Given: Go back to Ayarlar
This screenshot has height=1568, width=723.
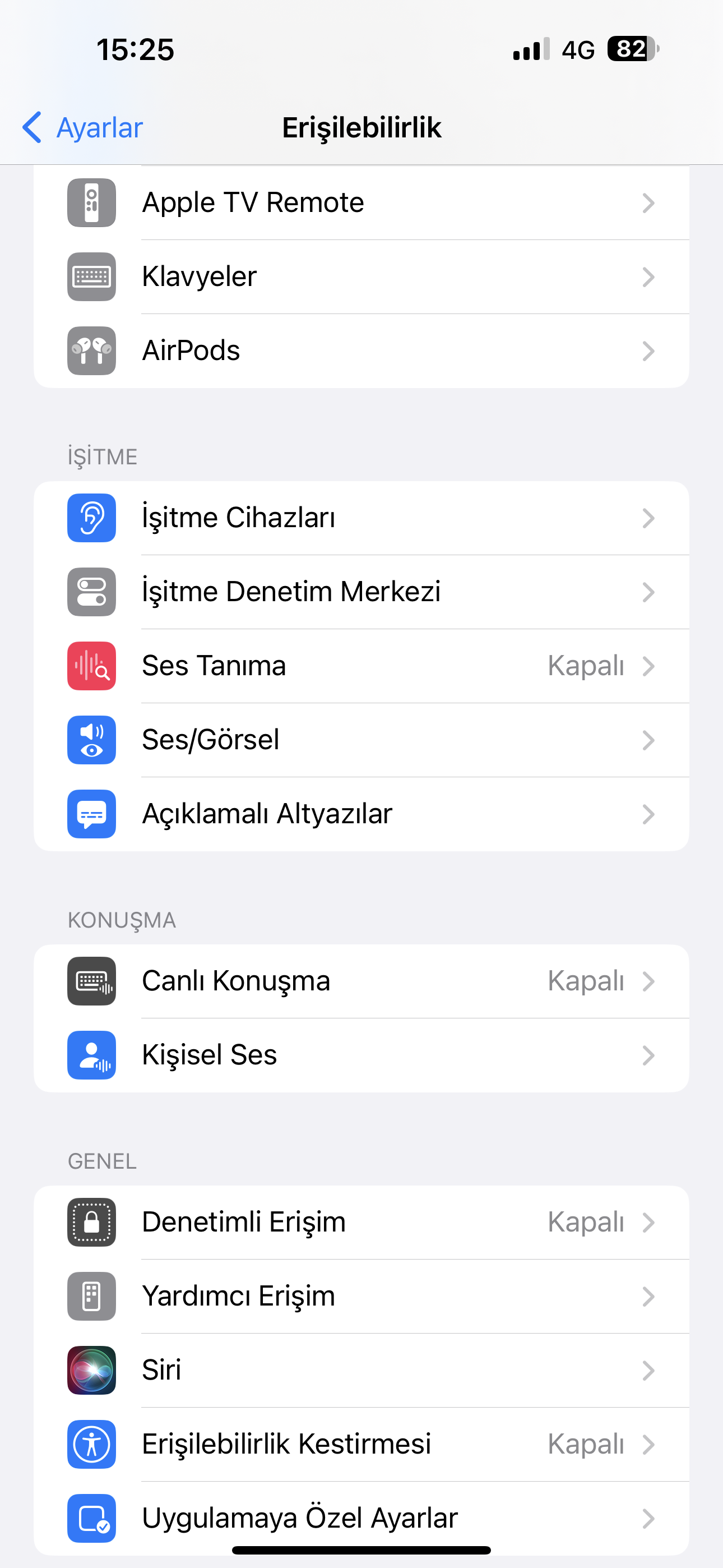Looking at the screenshot, I should (x=84, y=128).
